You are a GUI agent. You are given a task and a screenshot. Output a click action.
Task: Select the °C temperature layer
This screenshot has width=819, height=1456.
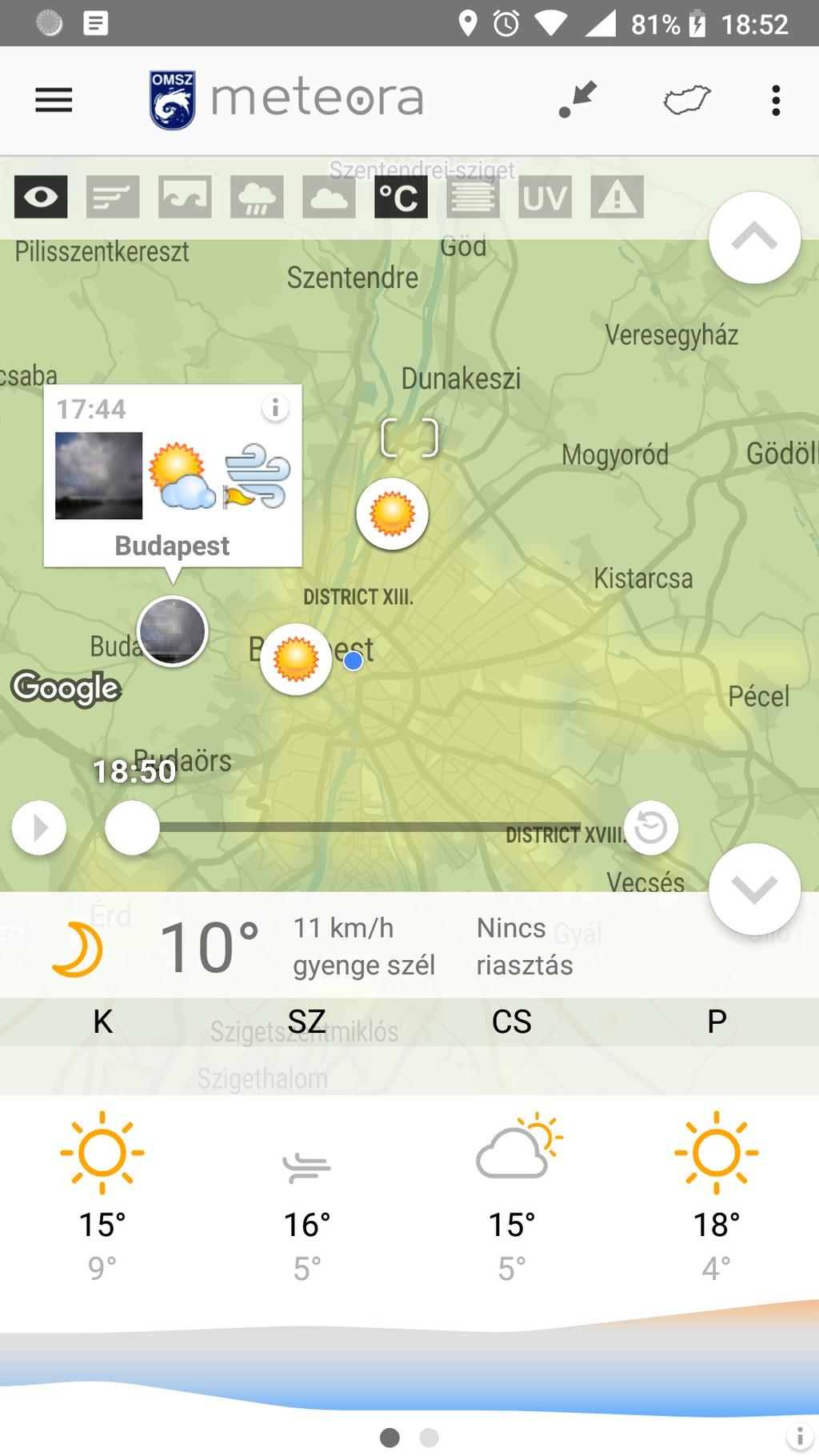point(401,197)
